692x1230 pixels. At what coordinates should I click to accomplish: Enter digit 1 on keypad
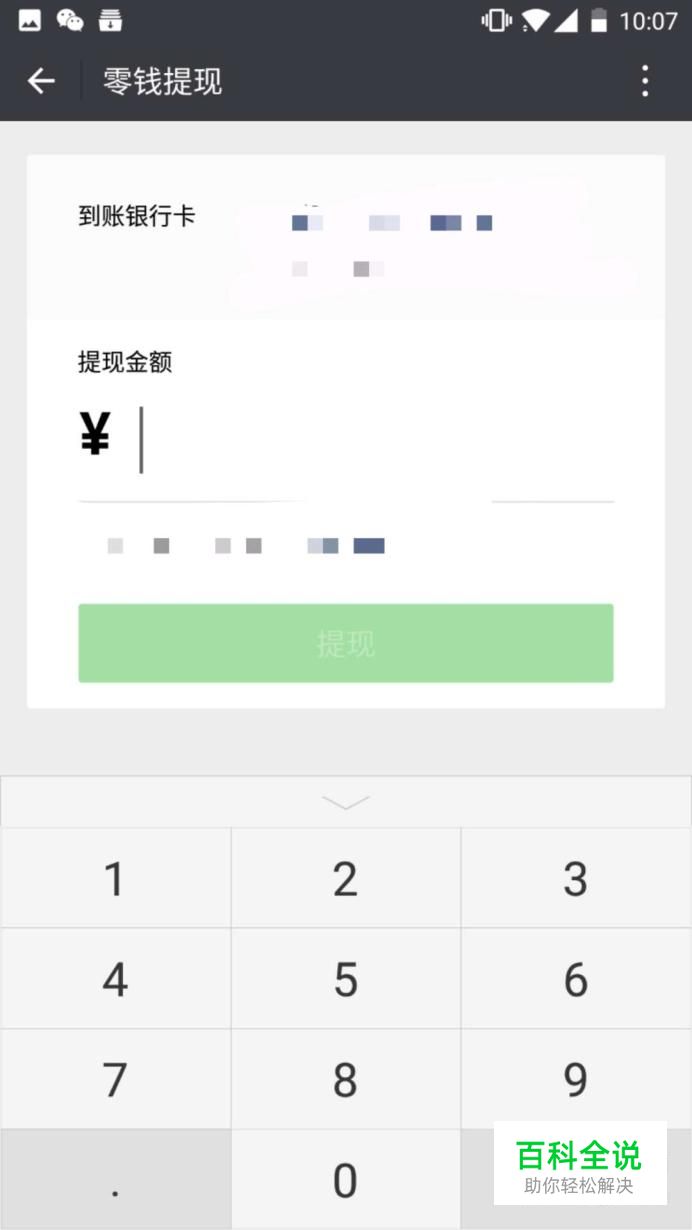point(115,878)
